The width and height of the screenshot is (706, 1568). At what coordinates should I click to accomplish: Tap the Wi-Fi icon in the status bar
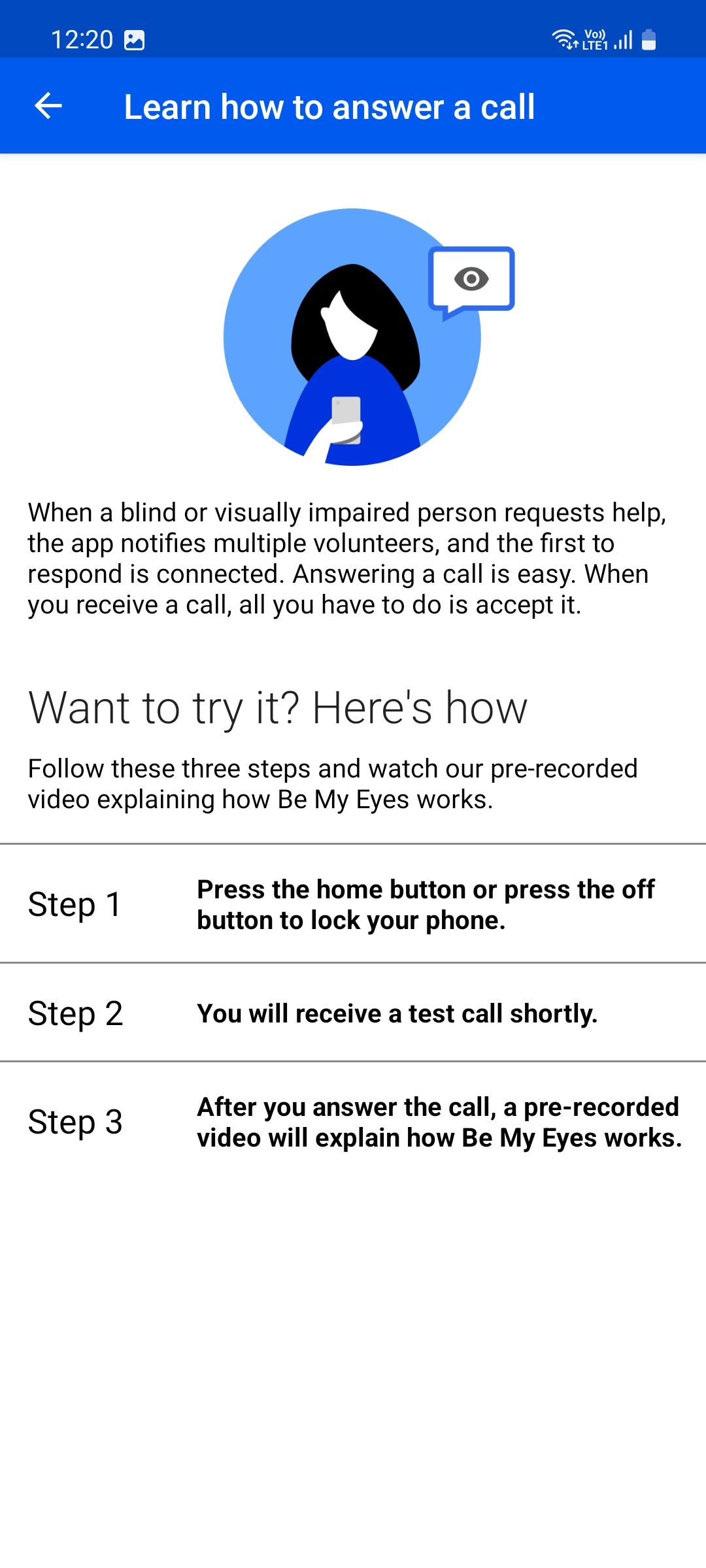point(563,41)
